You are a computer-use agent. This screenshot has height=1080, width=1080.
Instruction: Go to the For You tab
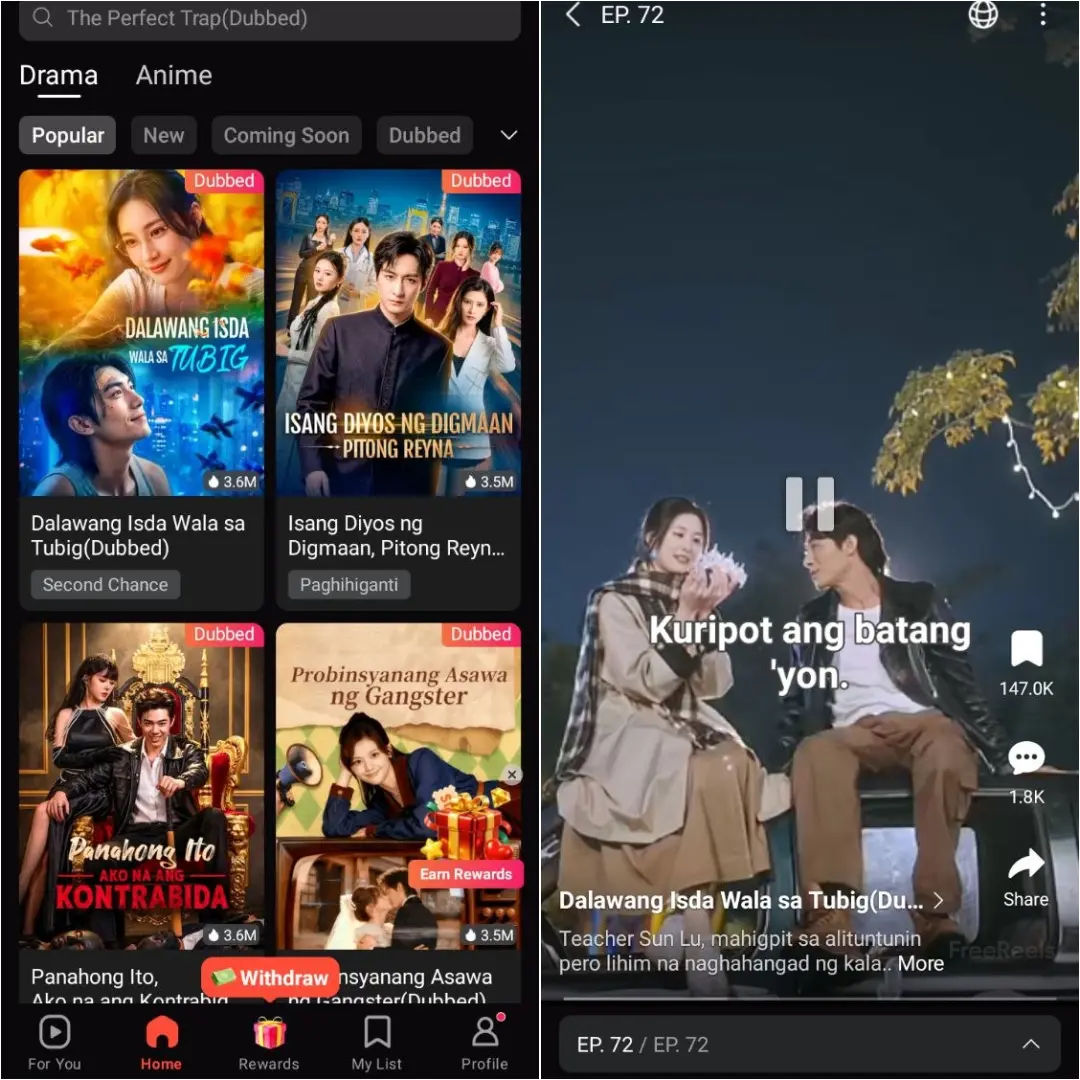pos(54,1043)
